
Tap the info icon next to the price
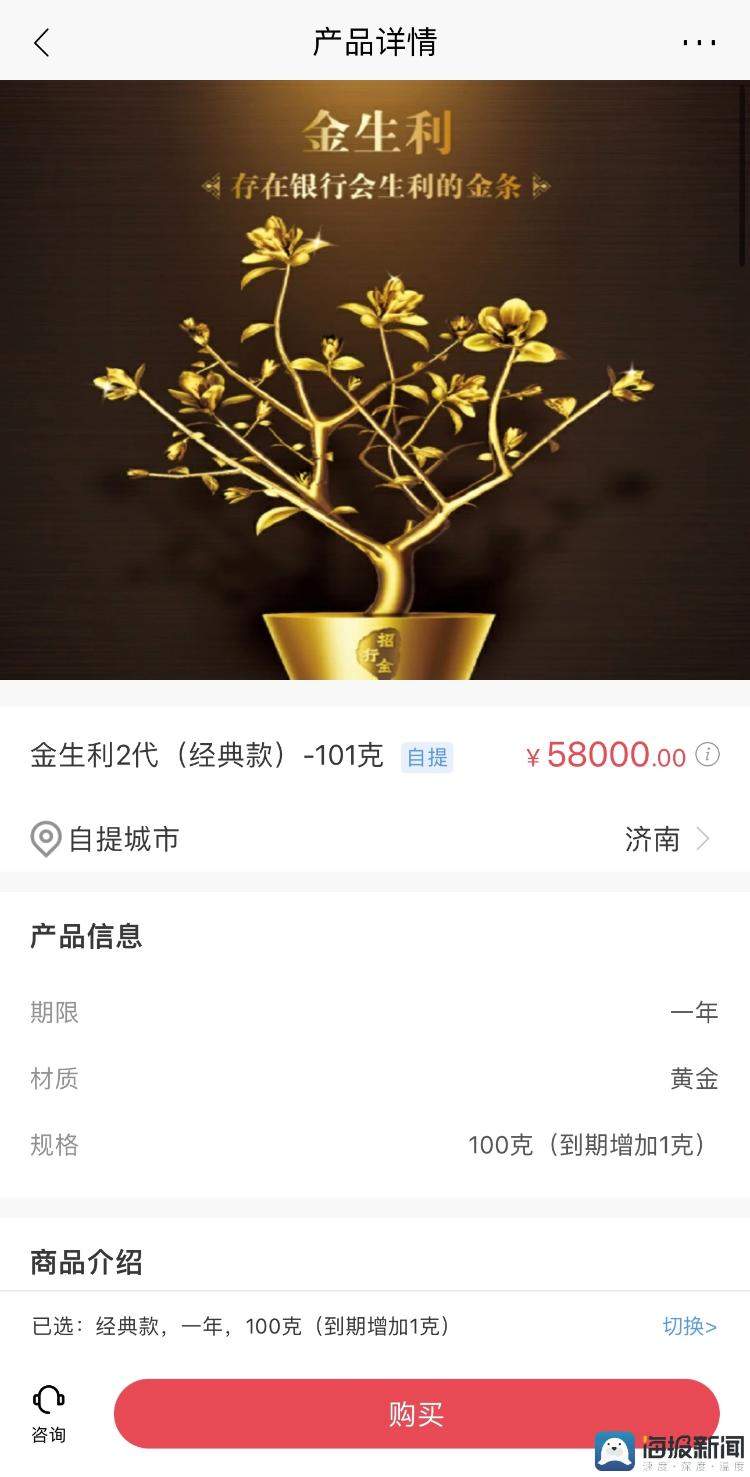point(708,756)
